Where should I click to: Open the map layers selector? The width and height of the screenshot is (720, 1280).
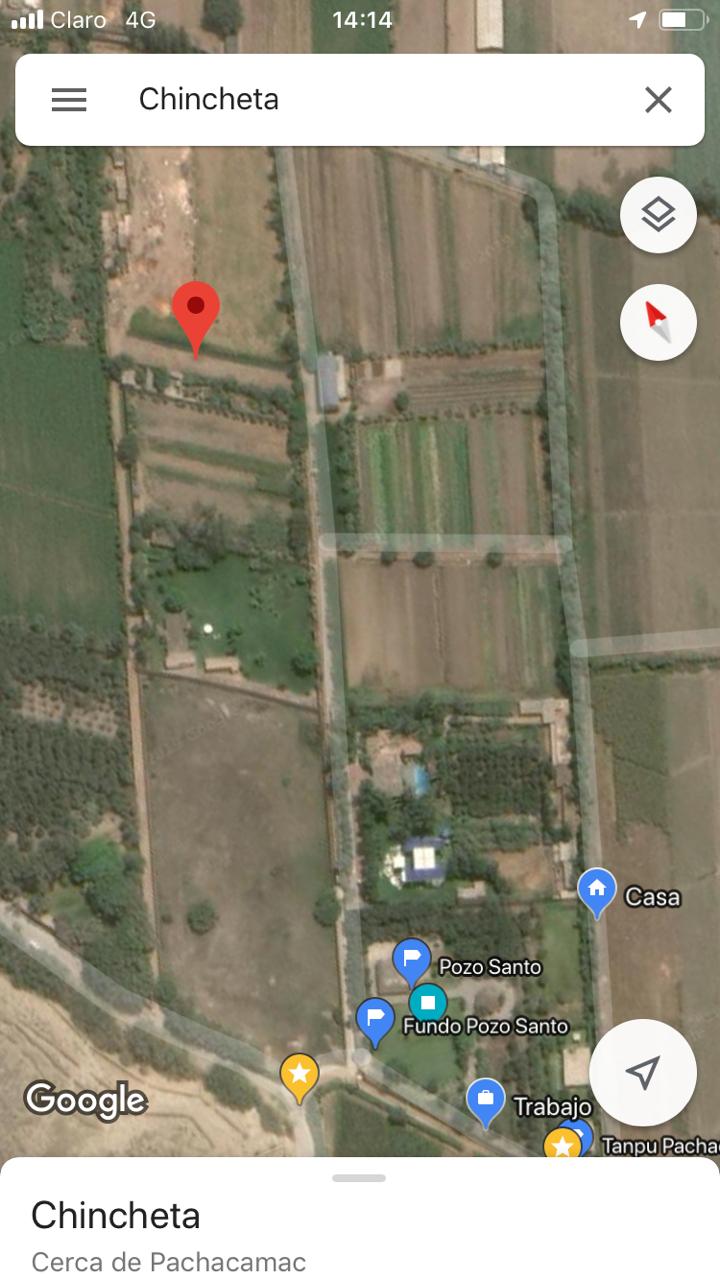658,214
